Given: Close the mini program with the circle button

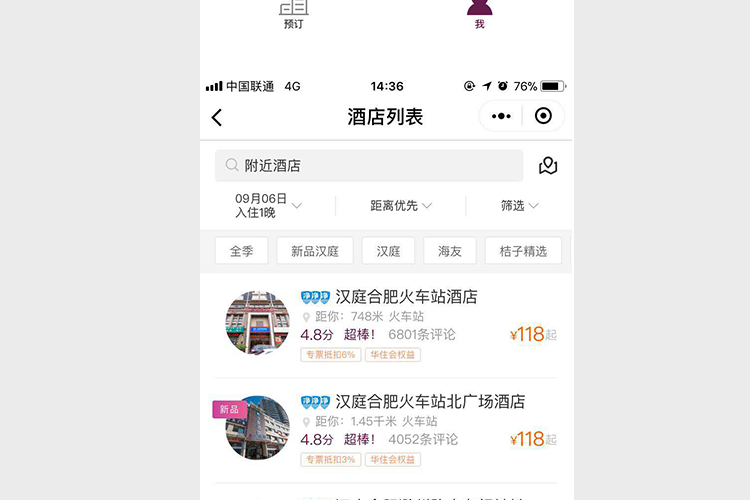Looking at the screenshot, I should tap(543, 116).
